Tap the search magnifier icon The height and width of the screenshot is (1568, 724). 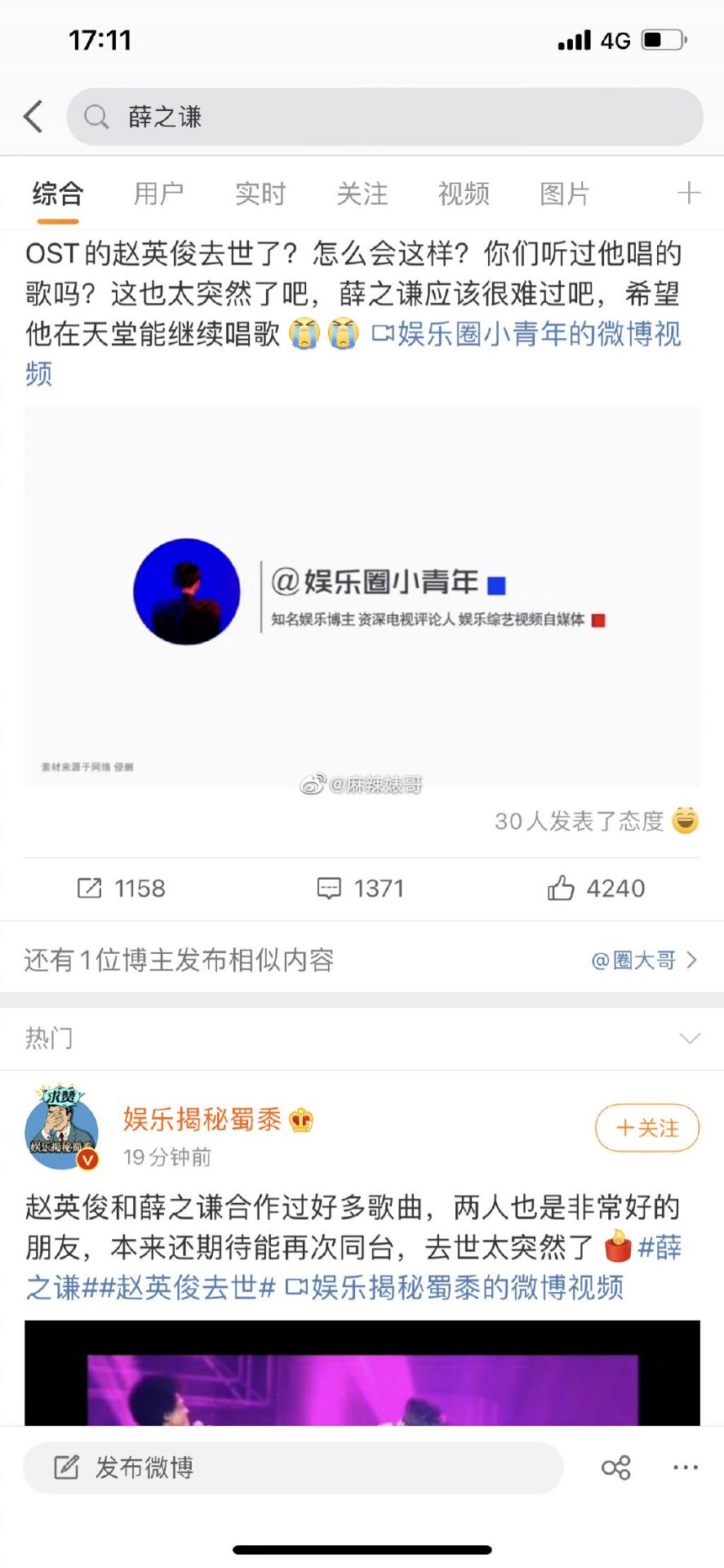point(95,117)
